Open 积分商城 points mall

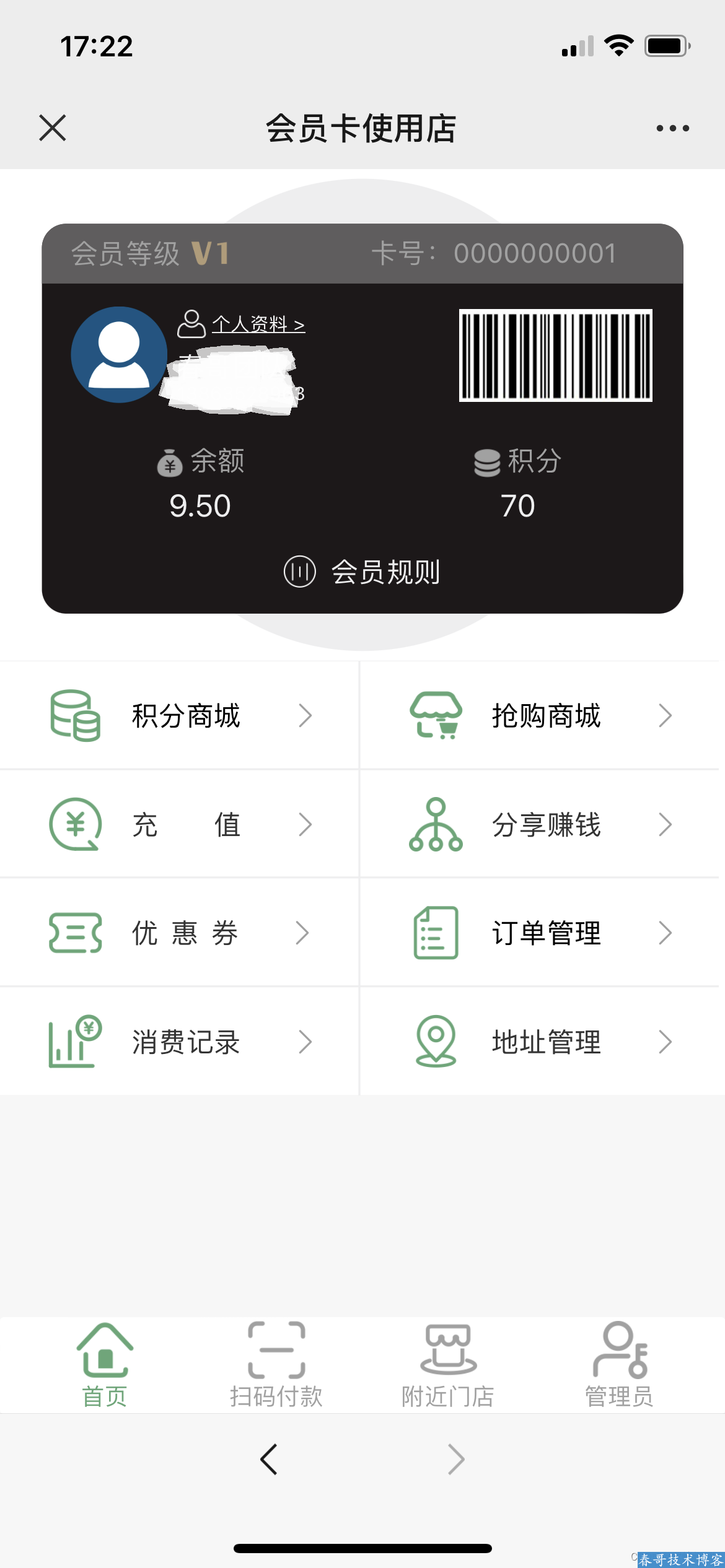(x=179, y=716)
